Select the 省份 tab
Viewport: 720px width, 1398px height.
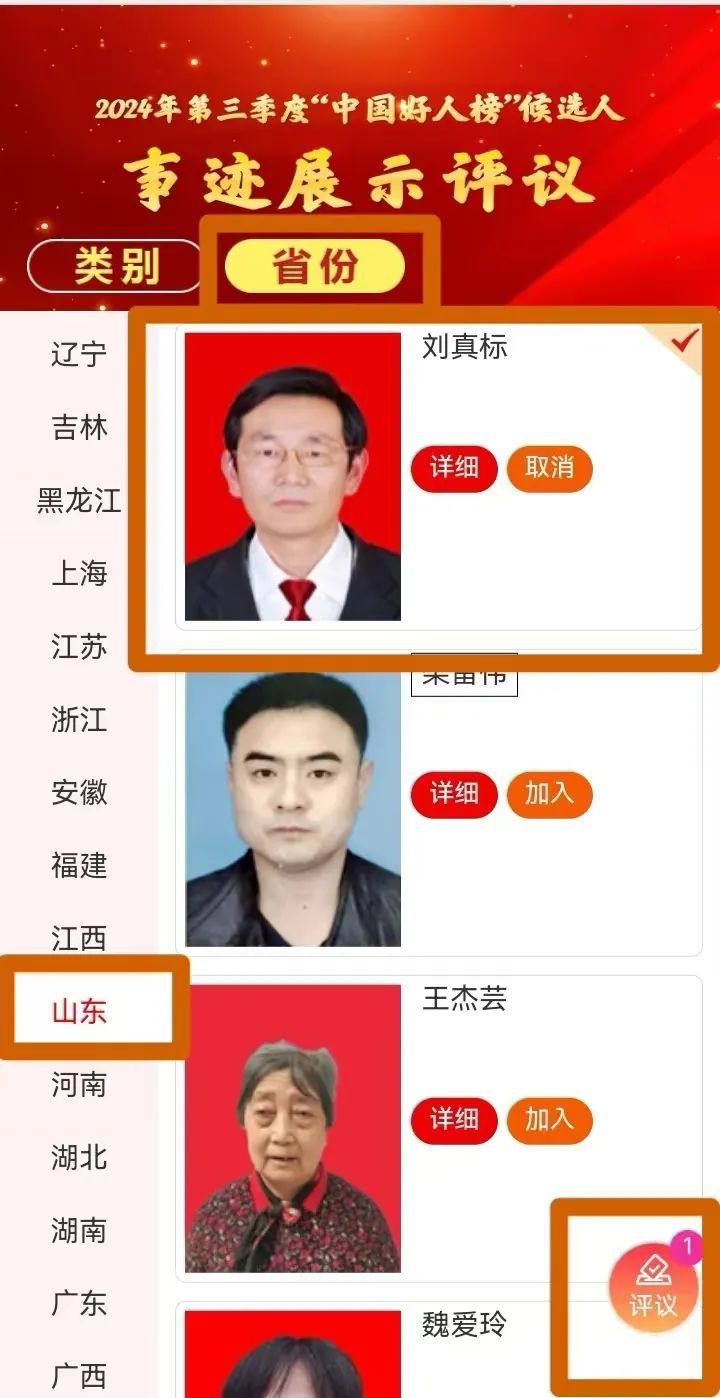(314, 266)
